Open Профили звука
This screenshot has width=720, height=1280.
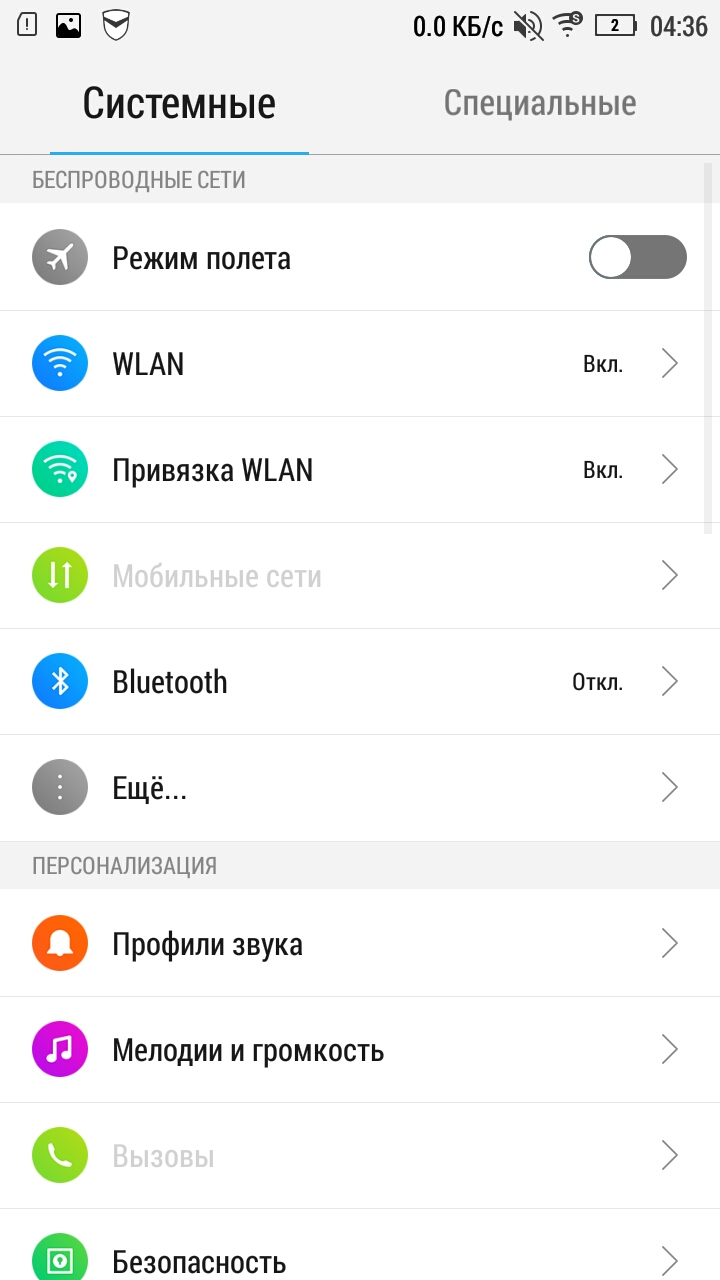tap(360, 943)
